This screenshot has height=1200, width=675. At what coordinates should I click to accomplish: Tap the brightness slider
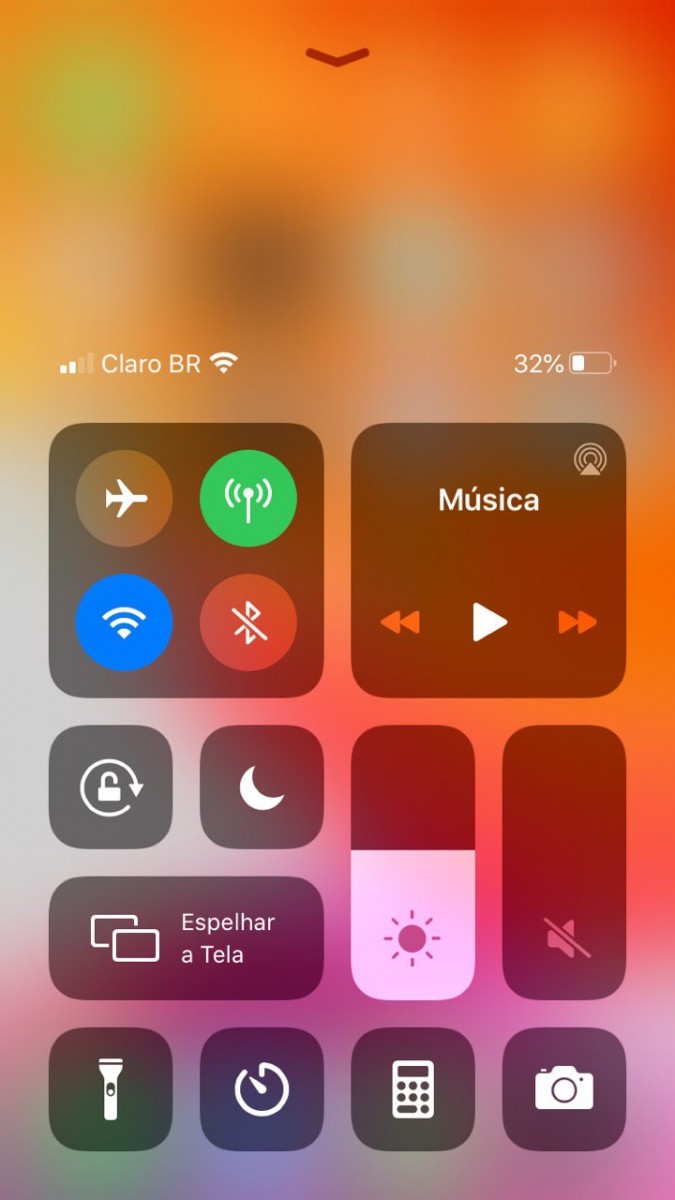tap(413, 862)
